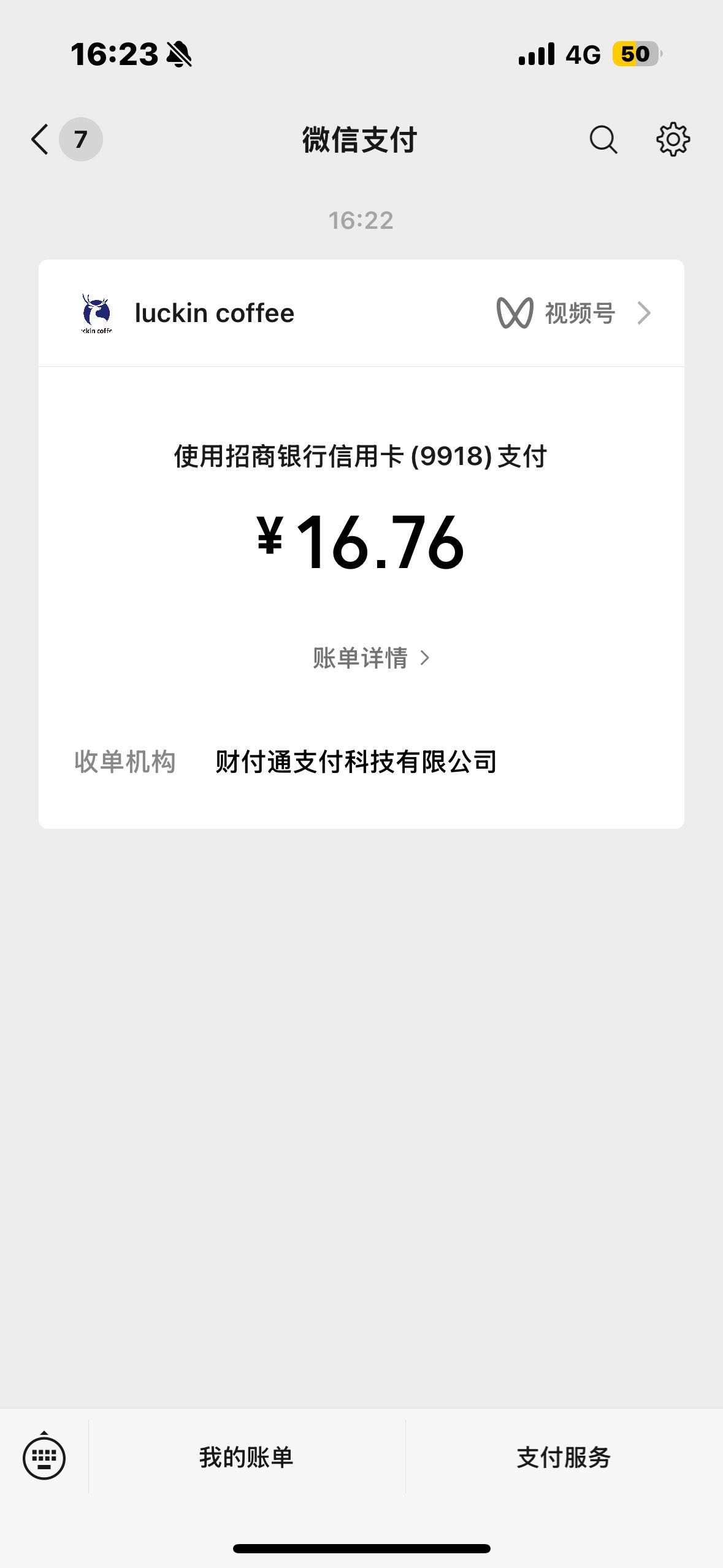Switch to keyboard input mode
Image resolution: width=723 pixels, height=1568 pixels.
(x=44, y=1457)
